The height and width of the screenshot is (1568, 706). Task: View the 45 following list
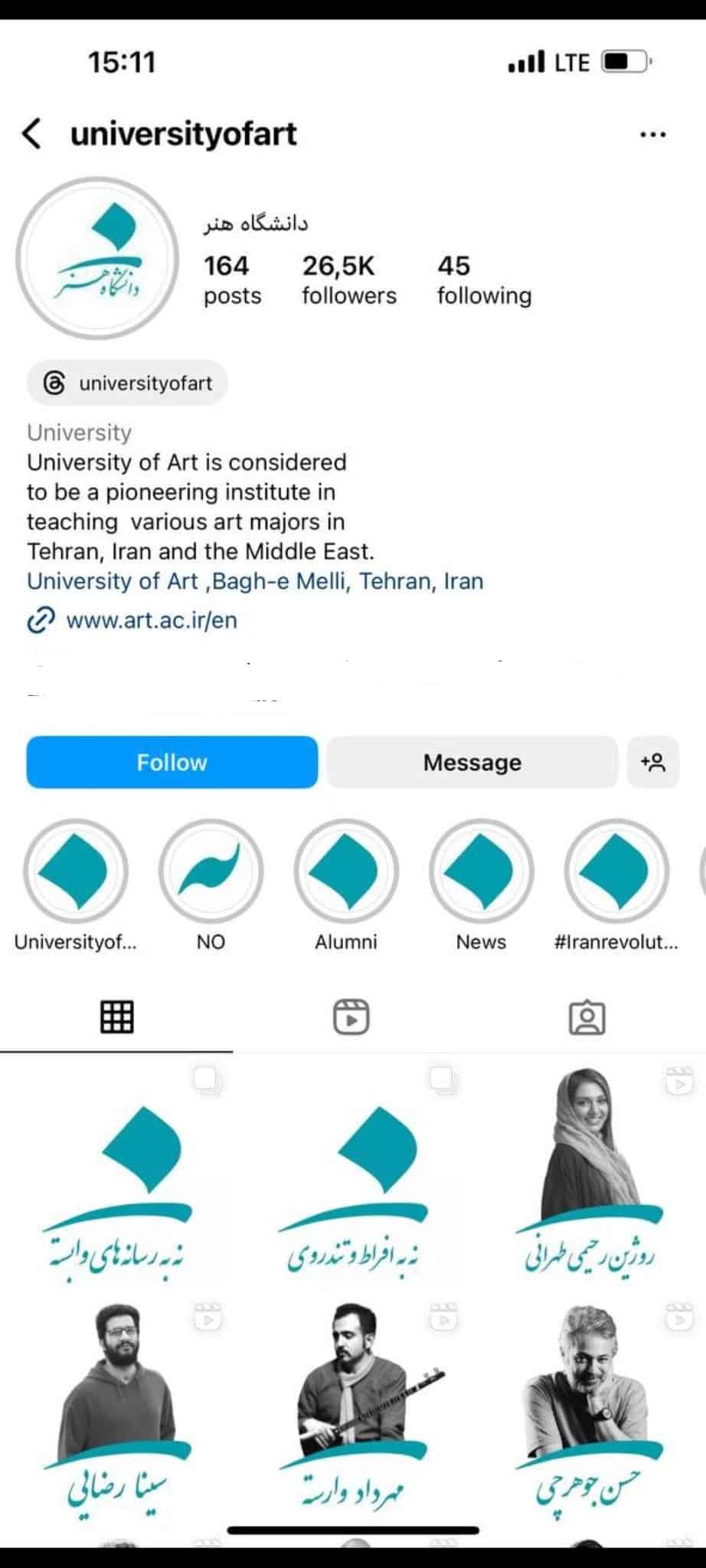[483, 279]
